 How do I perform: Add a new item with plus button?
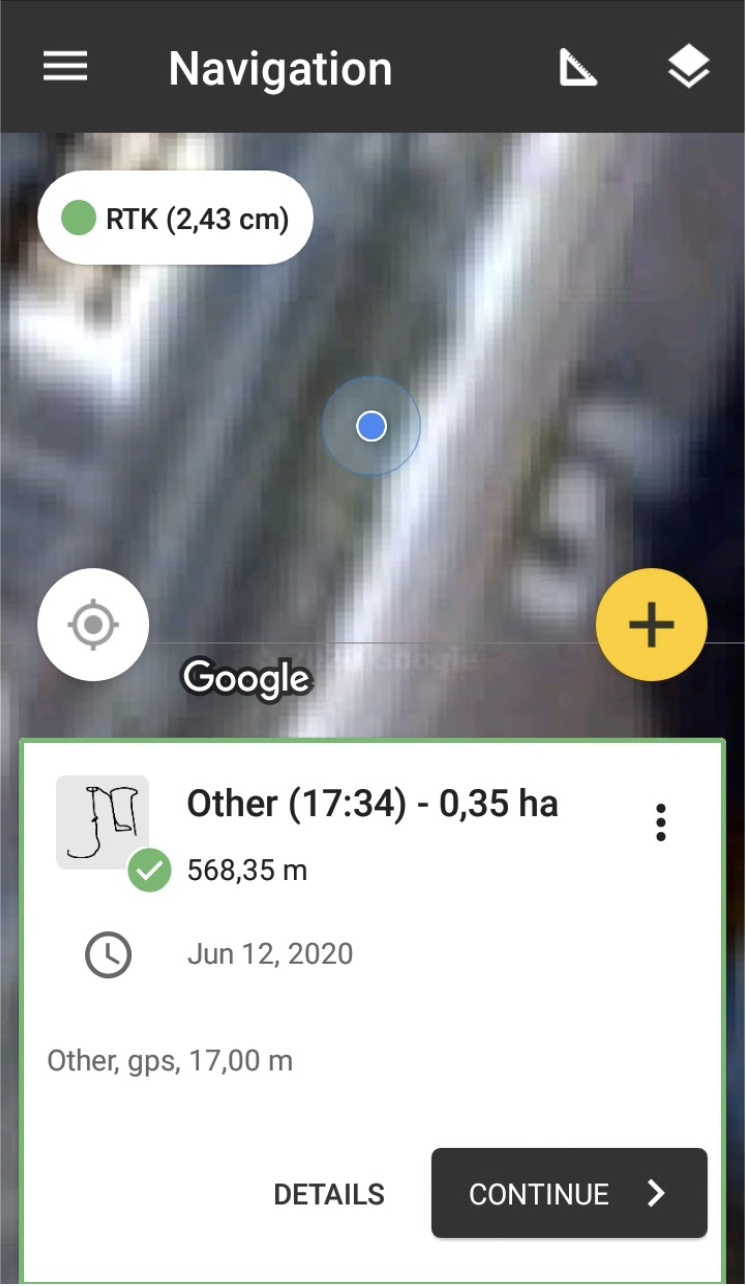coord(651,625)
